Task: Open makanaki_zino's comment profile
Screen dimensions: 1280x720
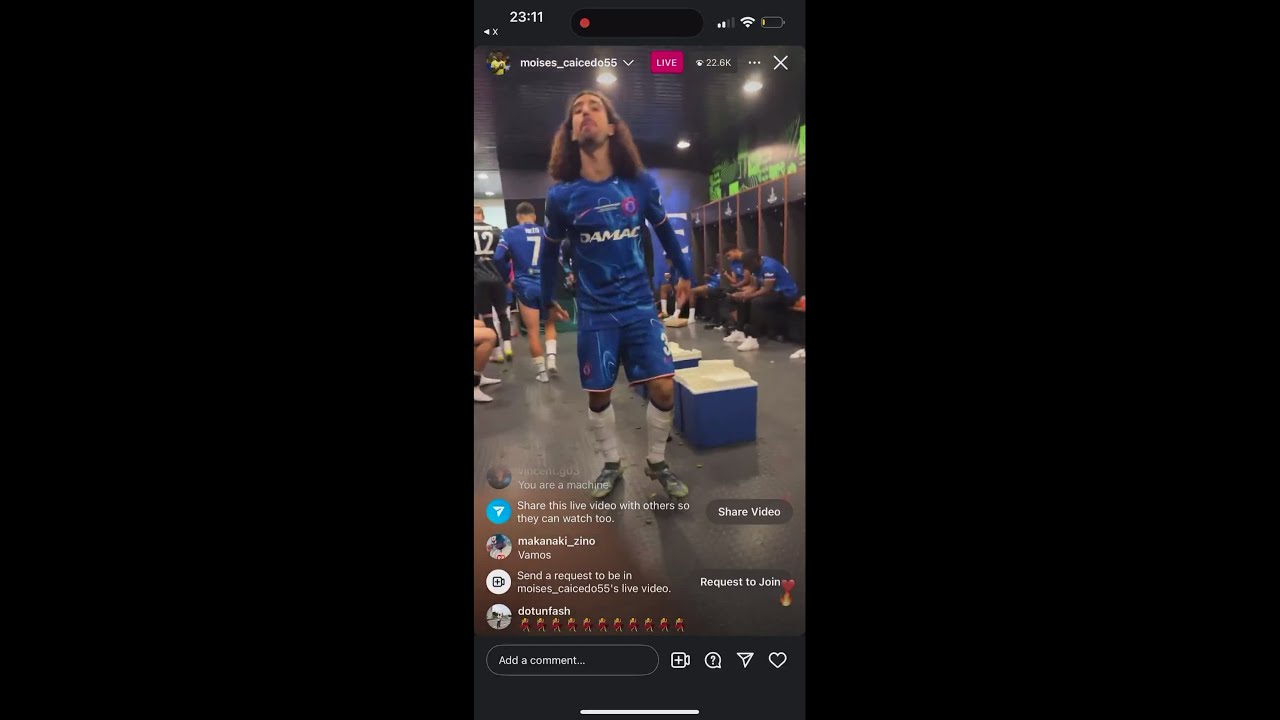Action: (x=498, y=547)
